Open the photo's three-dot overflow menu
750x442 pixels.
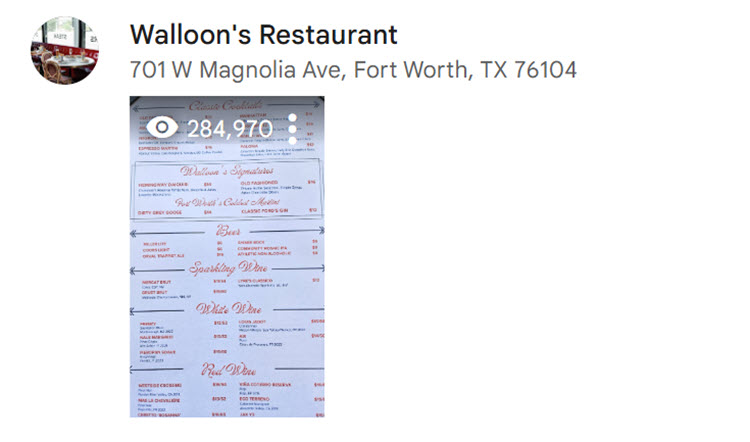pyautogui.click(x=292, y=128)
